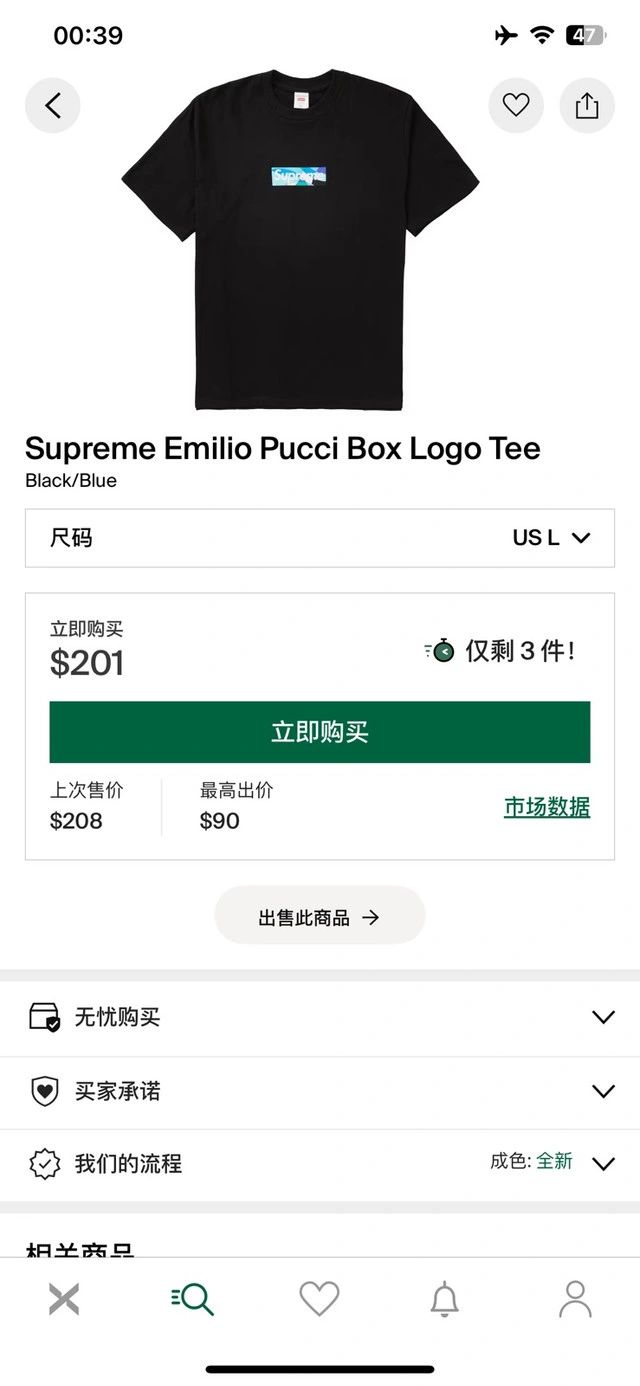Expand the 我们的流程 section
The height and width of the screenshot is (1386, 640).
click(320, 1163)
